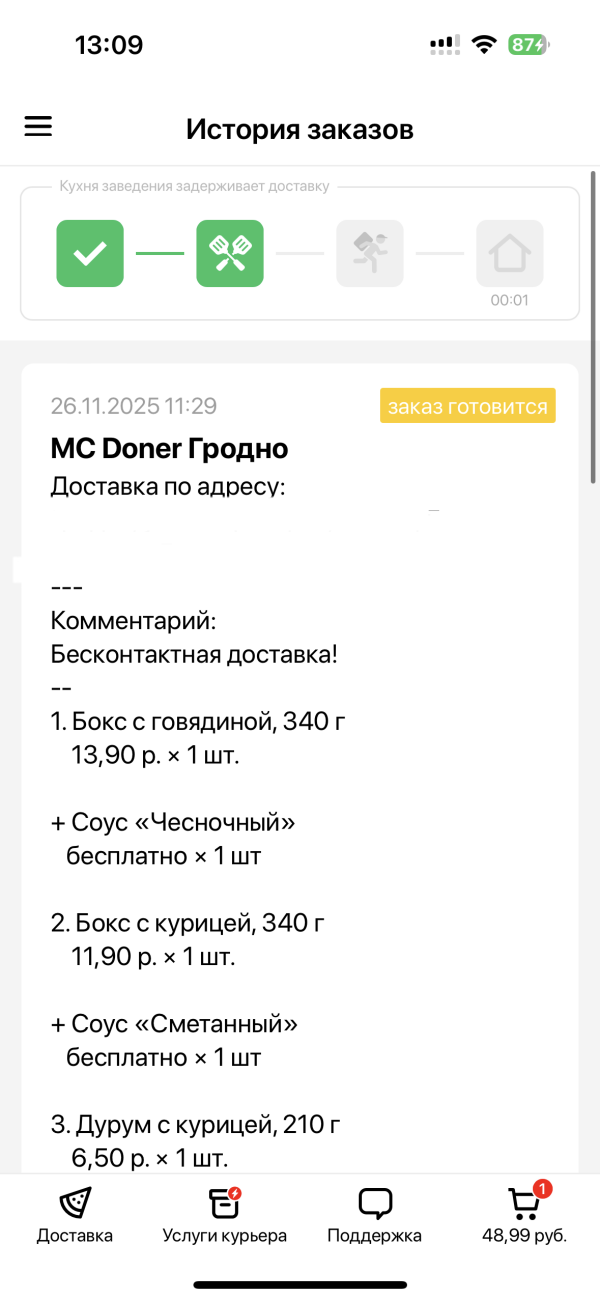Open the Услуги курьера tab
600x1301 pixels.
[x=225, y=1215]
